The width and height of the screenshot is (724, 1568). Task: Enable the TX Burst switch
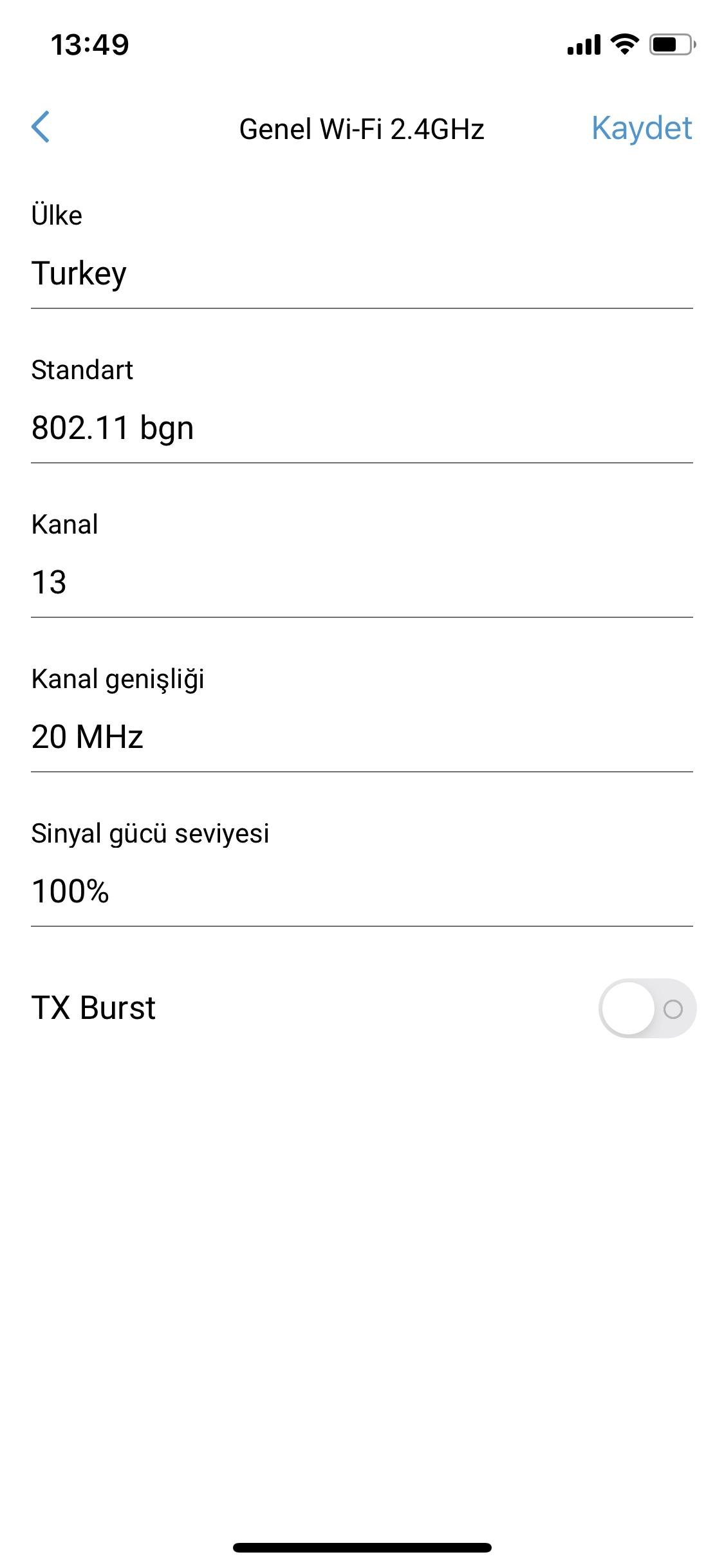coord(647,1008)
